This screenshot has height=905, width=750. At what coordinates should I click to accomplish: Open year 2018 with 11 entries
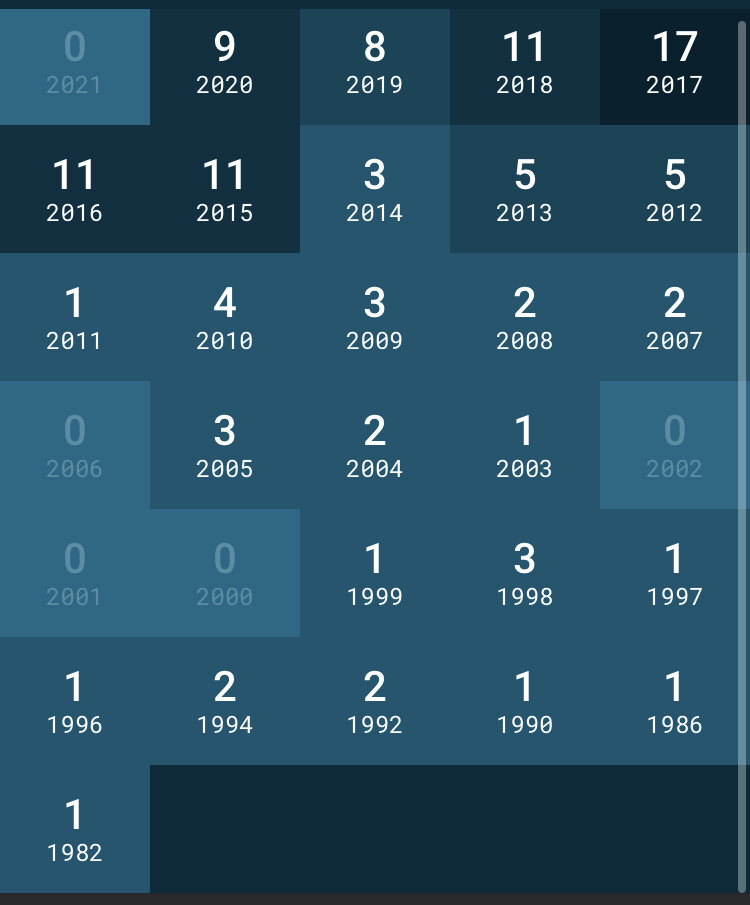point(524,65)
